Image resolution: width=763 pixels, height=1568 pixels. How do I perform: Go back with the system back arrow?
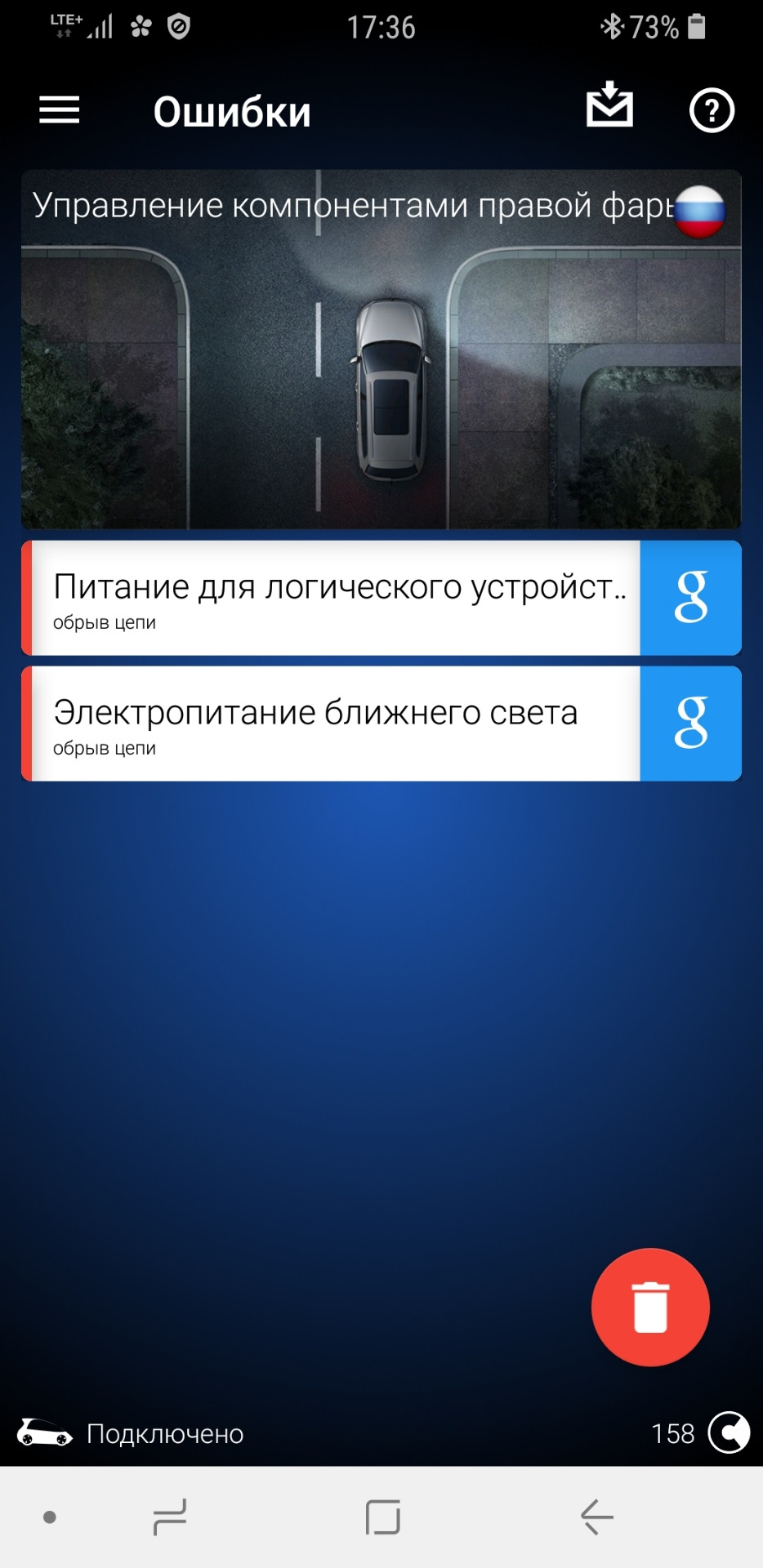(596, 1517)
